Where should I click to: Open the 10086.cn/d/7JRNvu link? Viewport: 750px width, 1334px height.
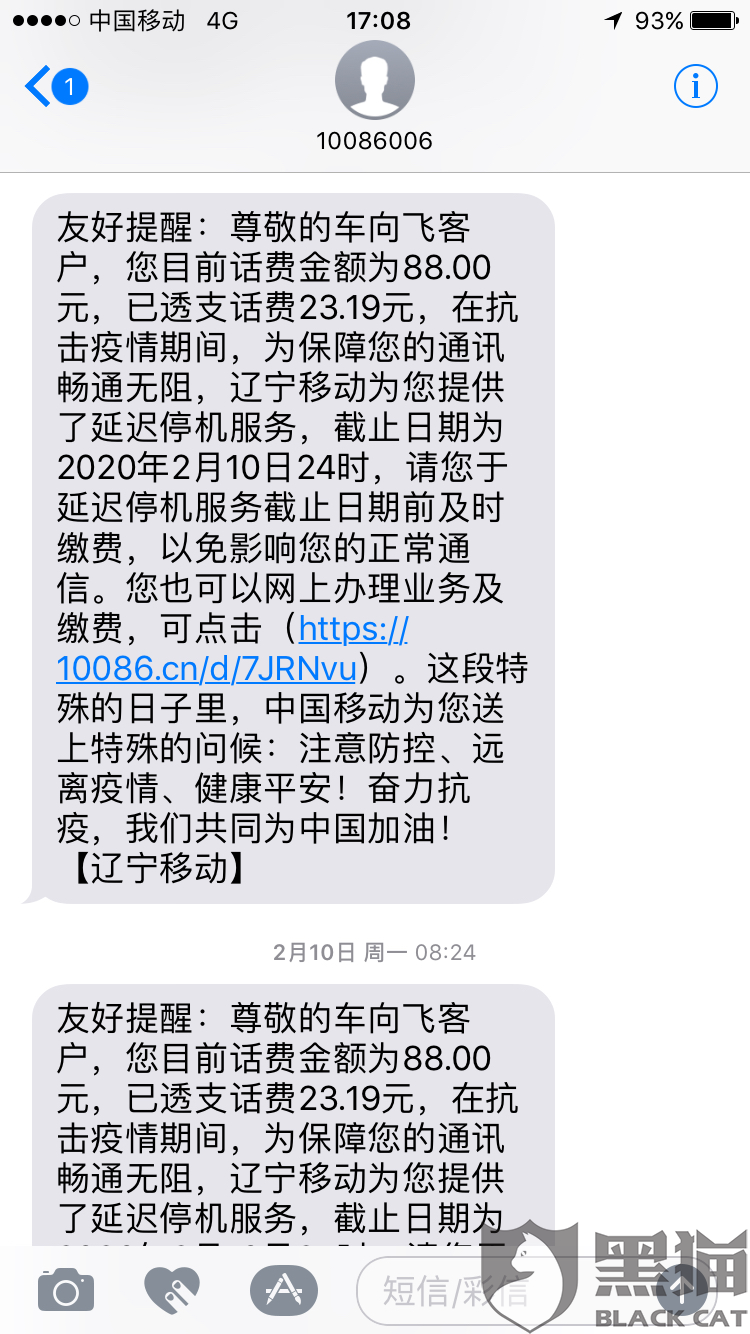tap(233, 648)
